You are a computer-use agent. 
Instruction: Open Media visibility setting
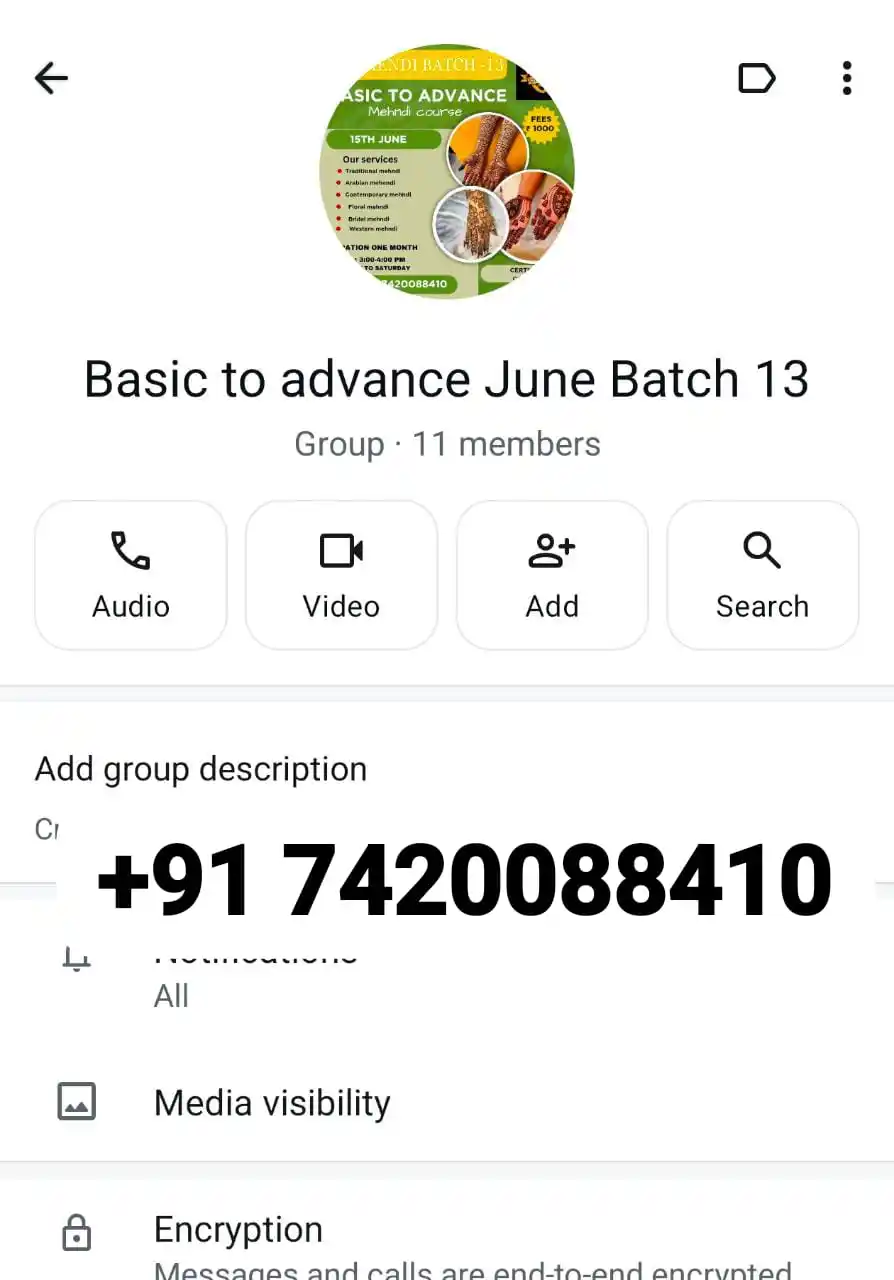(x=272, y=1103)
